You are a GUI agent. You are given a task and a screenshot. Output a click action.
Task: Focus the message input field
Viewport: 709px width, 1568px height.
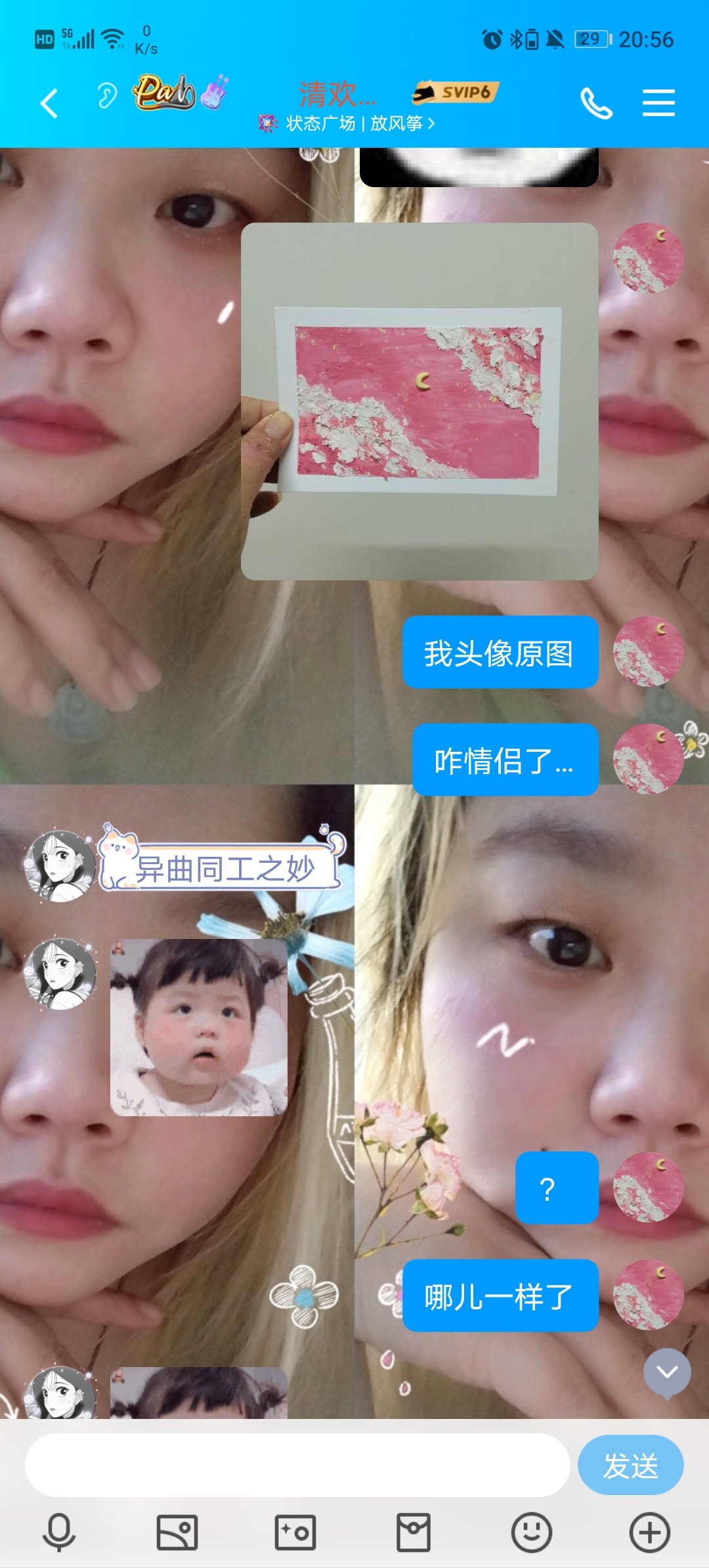pos(297,1466)
